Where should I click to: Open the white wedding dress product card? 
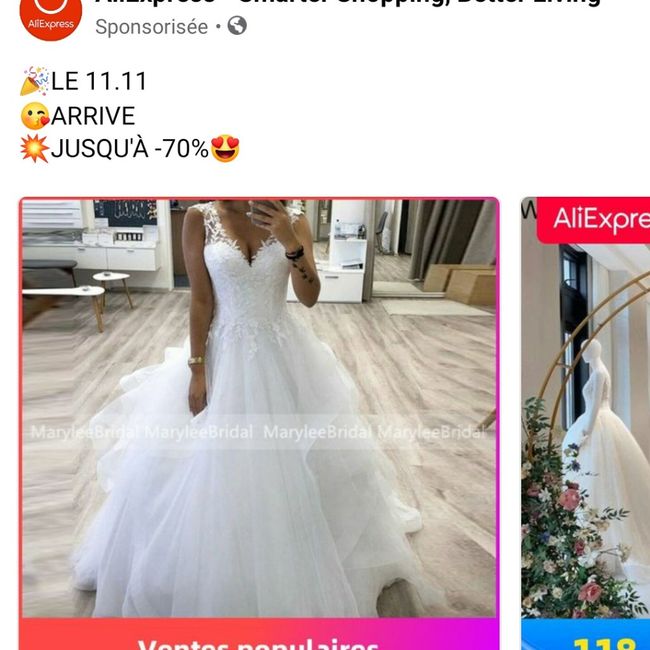point(259,408)
